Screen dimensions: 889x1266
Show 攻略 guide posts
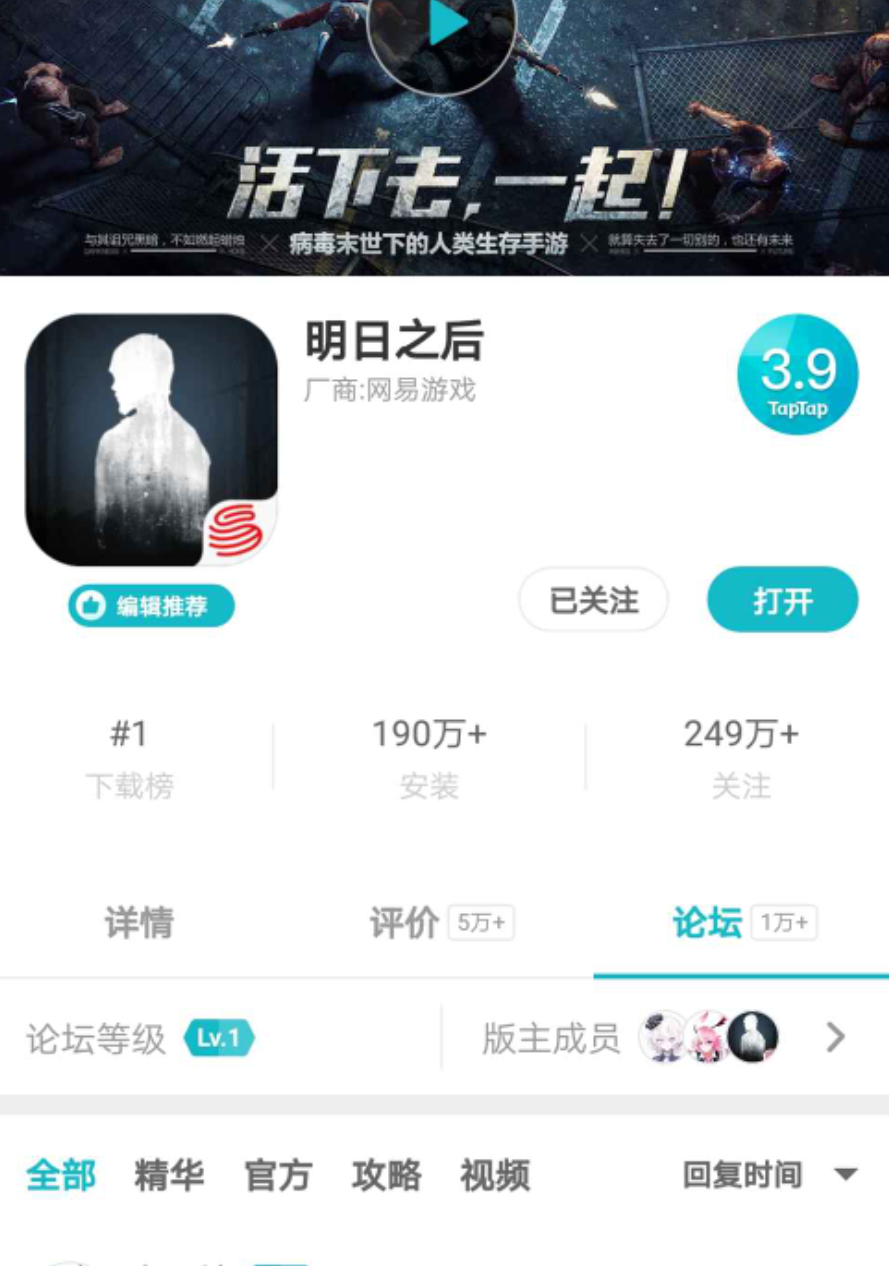(x=386, y=1175)
